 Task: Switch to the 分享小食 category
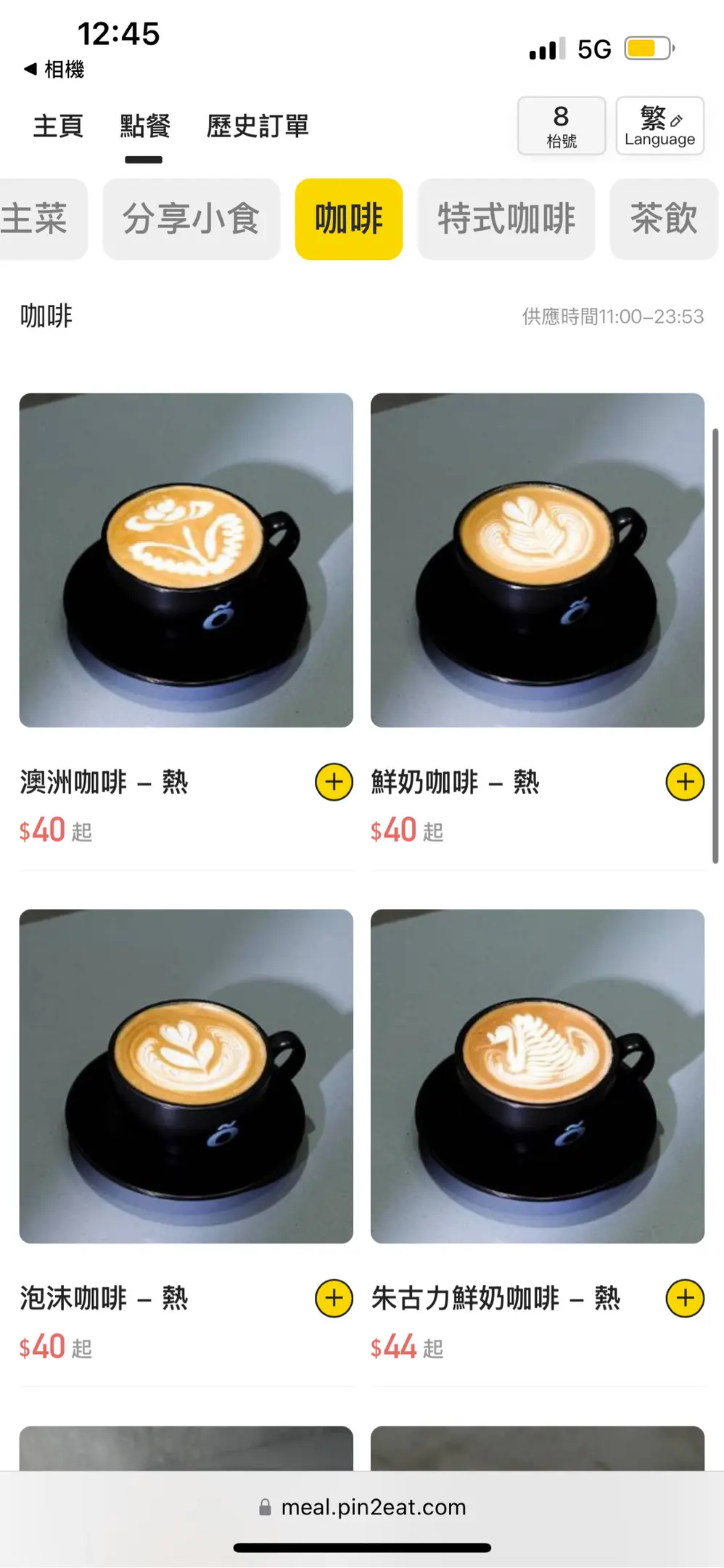191,219
